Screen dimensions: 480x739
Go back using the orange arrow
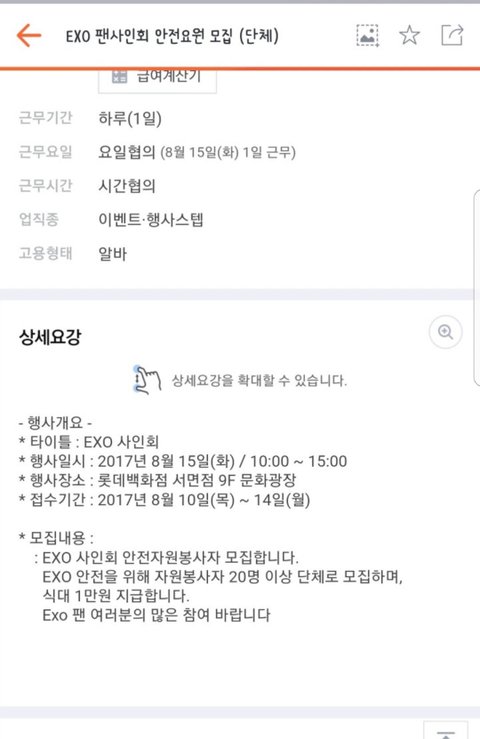coord(29,35)
